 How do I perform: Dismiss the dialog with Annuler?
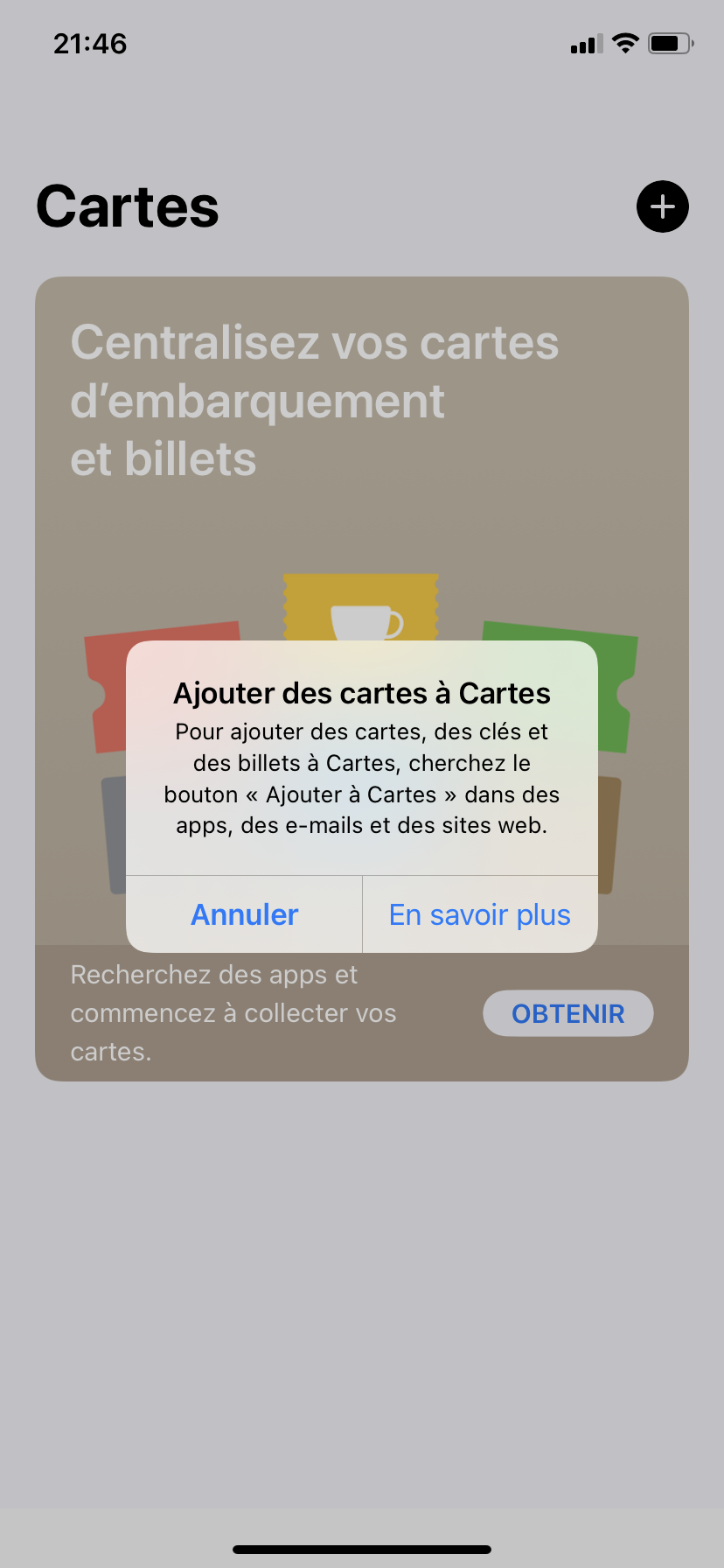pyautogui.click(x=244, y=914)
